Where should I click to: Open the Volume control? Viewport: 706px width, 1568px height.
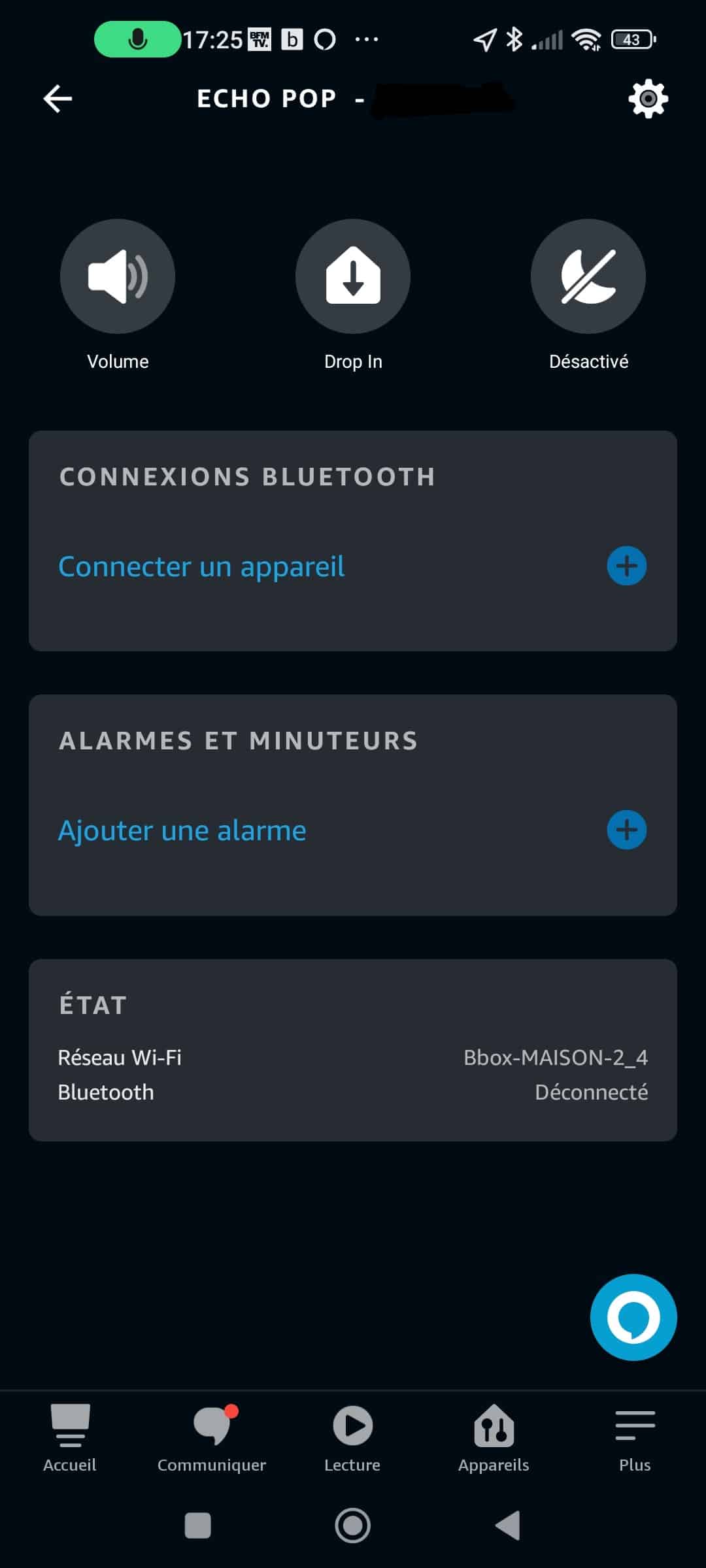tap(118, 276)
